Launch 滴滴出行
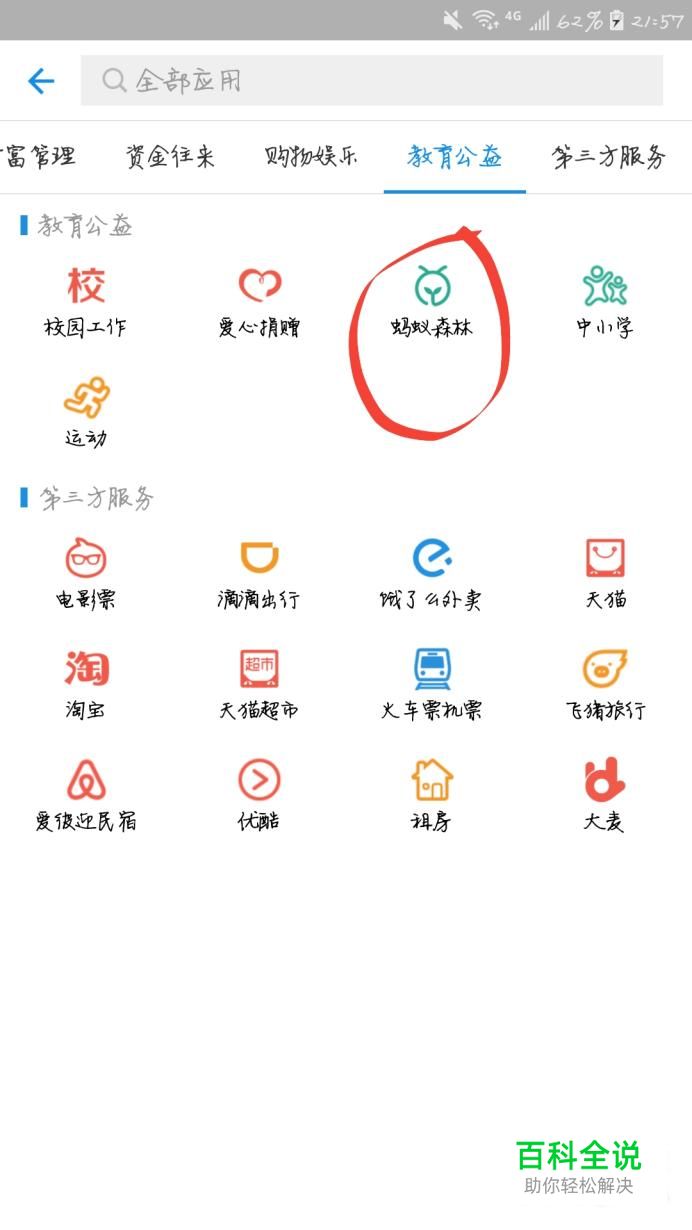This screenshot has height=1230, width=692. [x=259, y=573]
